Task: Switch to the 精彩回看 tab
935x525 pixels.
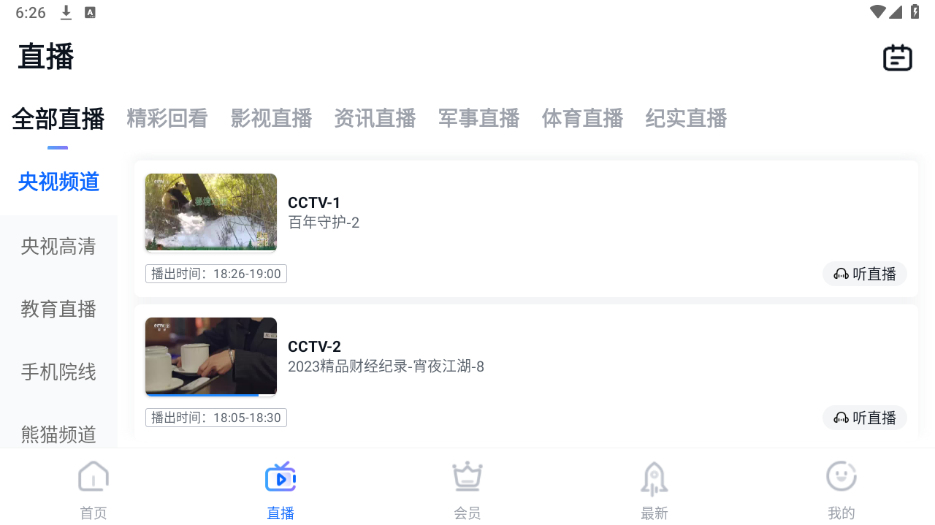Action: pyautogui.click(x=167, y=119)
